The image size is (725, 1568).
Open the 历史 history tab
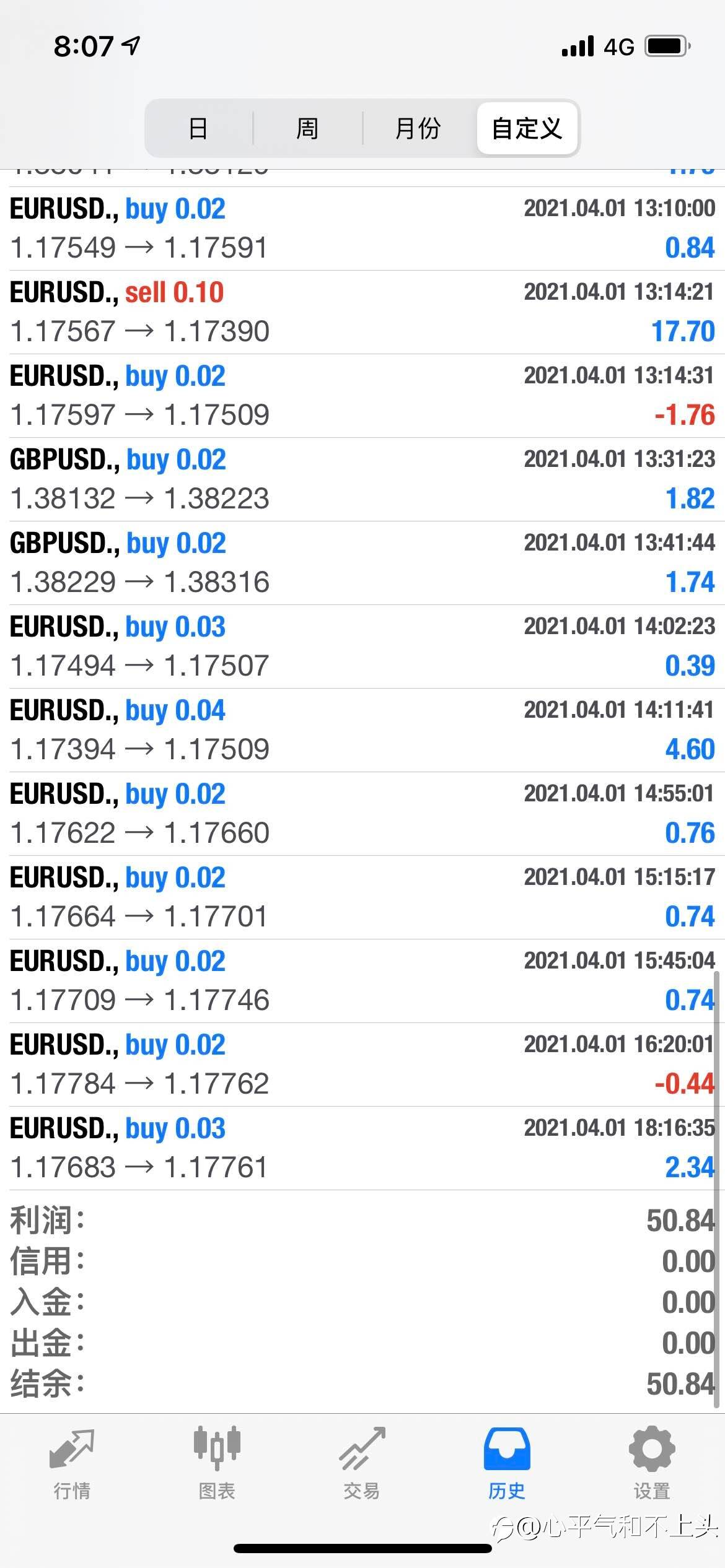507,1463
